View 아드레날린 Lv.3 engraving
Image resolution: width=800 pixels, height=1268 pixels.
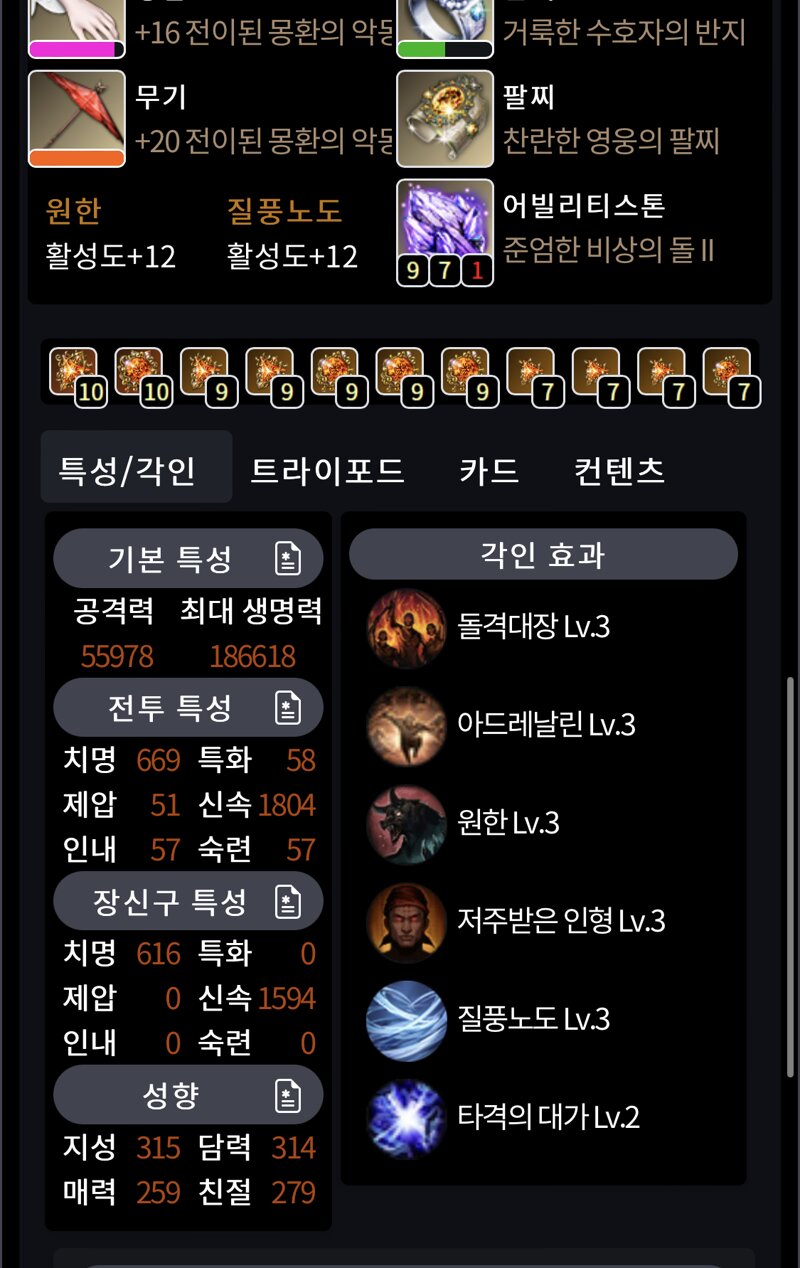[406, 725]
